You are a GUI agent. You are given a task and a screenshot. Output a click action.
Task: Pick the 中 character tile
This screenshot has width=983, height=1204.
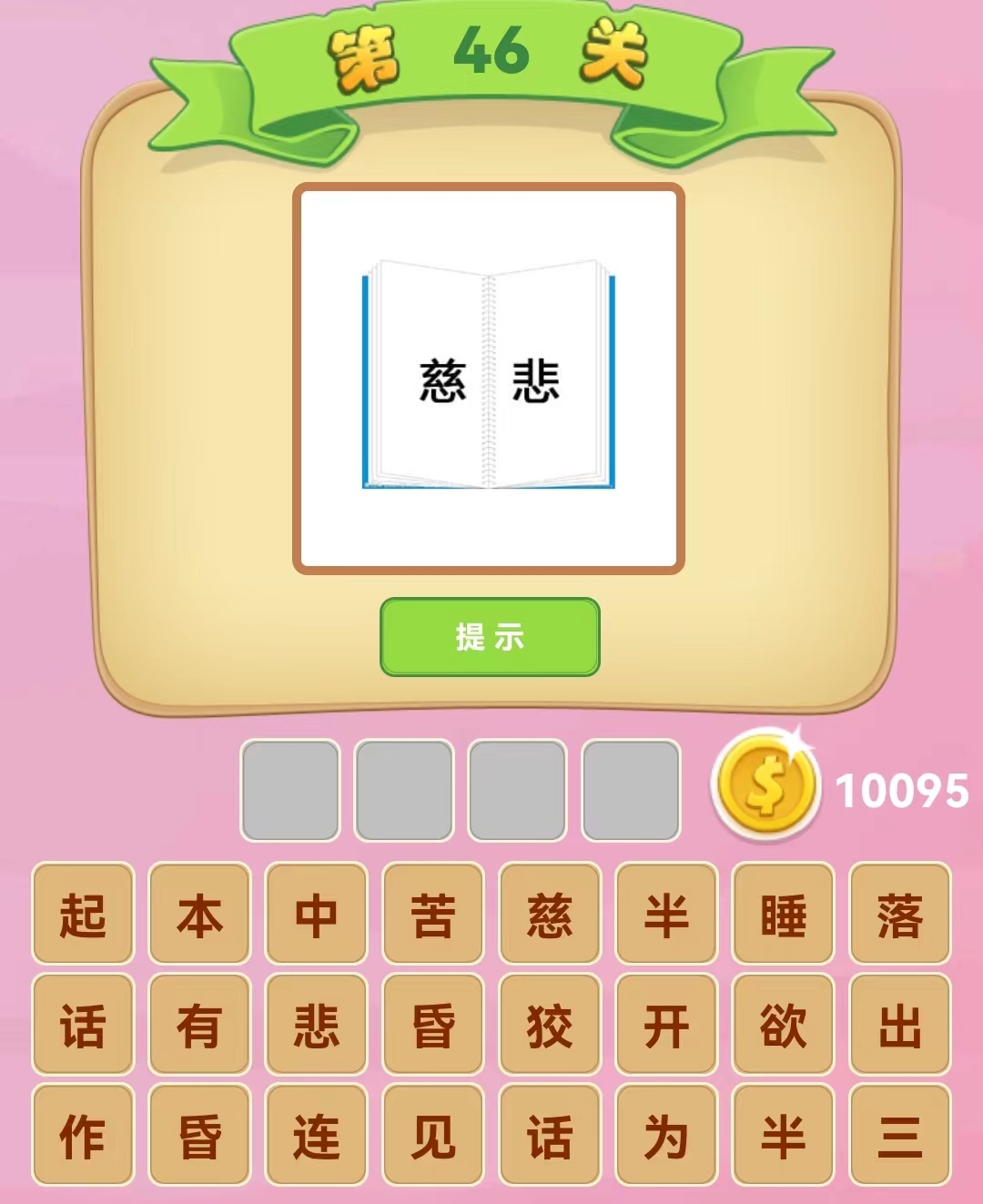click(x=316, y=914)
